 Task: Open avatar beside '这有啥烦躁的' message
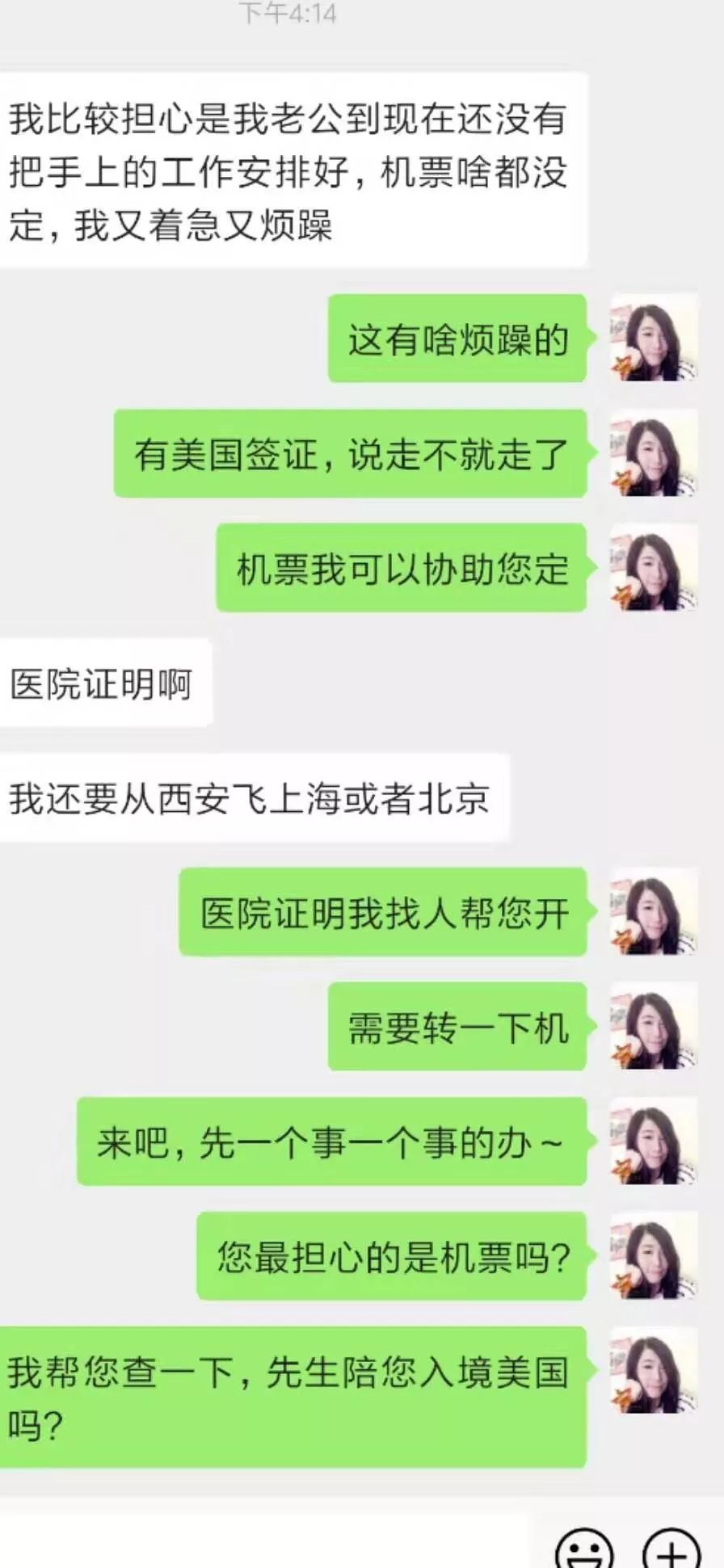[x=654, y=338]
